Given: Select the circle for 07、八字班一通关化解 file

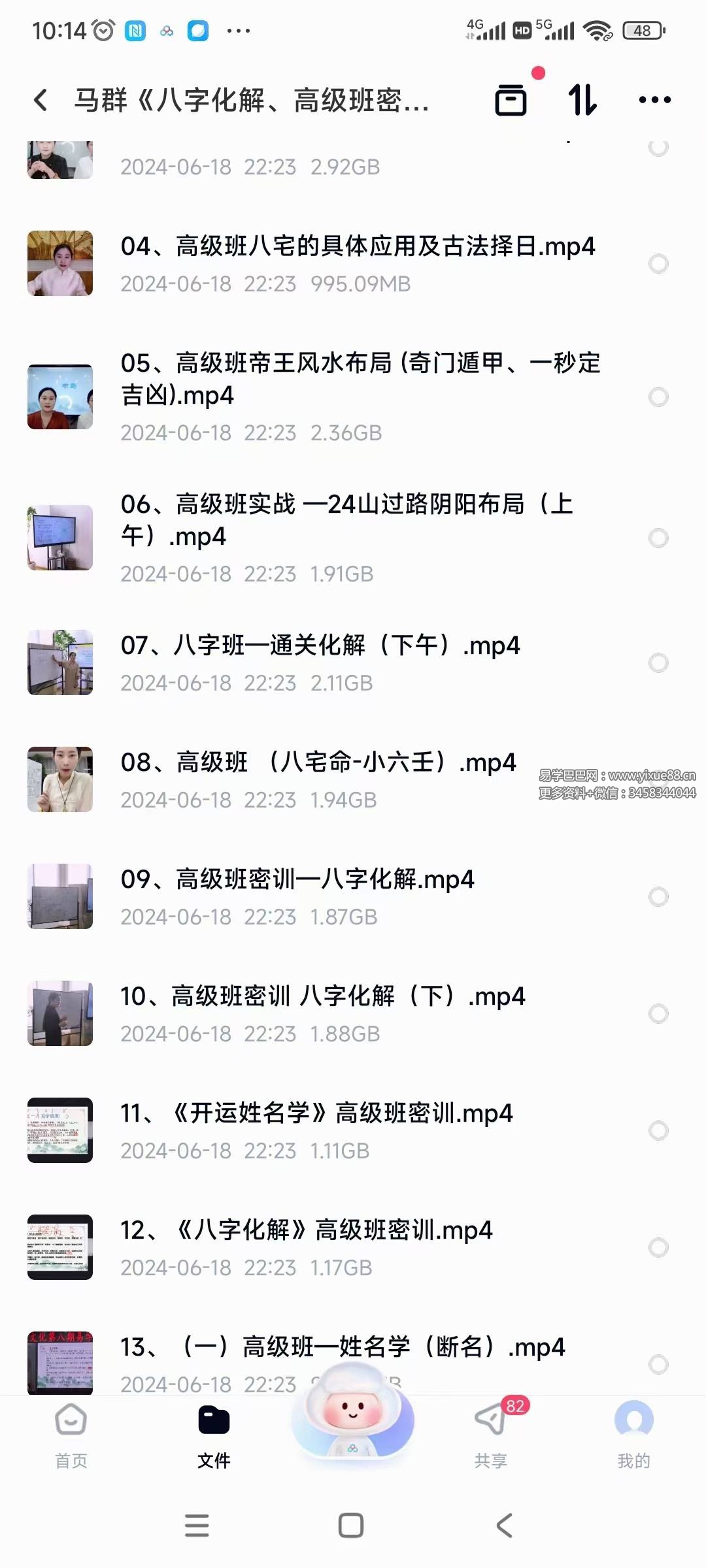Looking at the screenshot, I should (658, 662).
